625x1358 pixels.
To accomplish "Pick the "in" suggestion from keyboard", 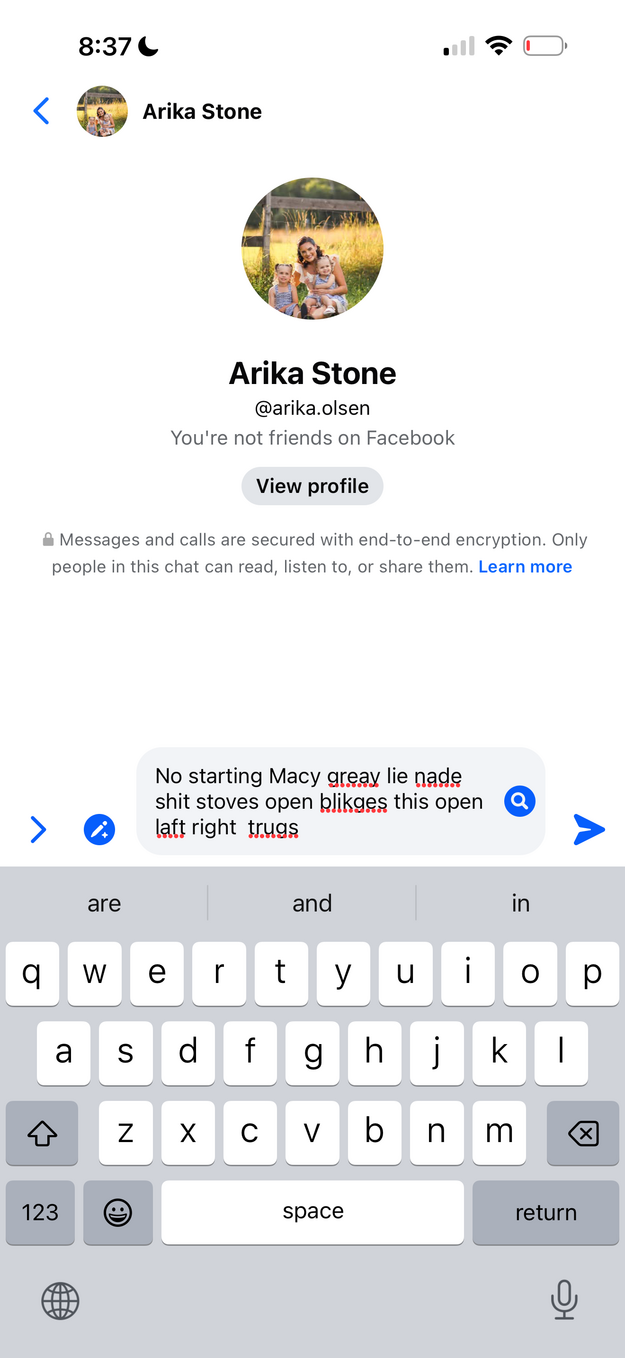I will [x=520, y=904].
